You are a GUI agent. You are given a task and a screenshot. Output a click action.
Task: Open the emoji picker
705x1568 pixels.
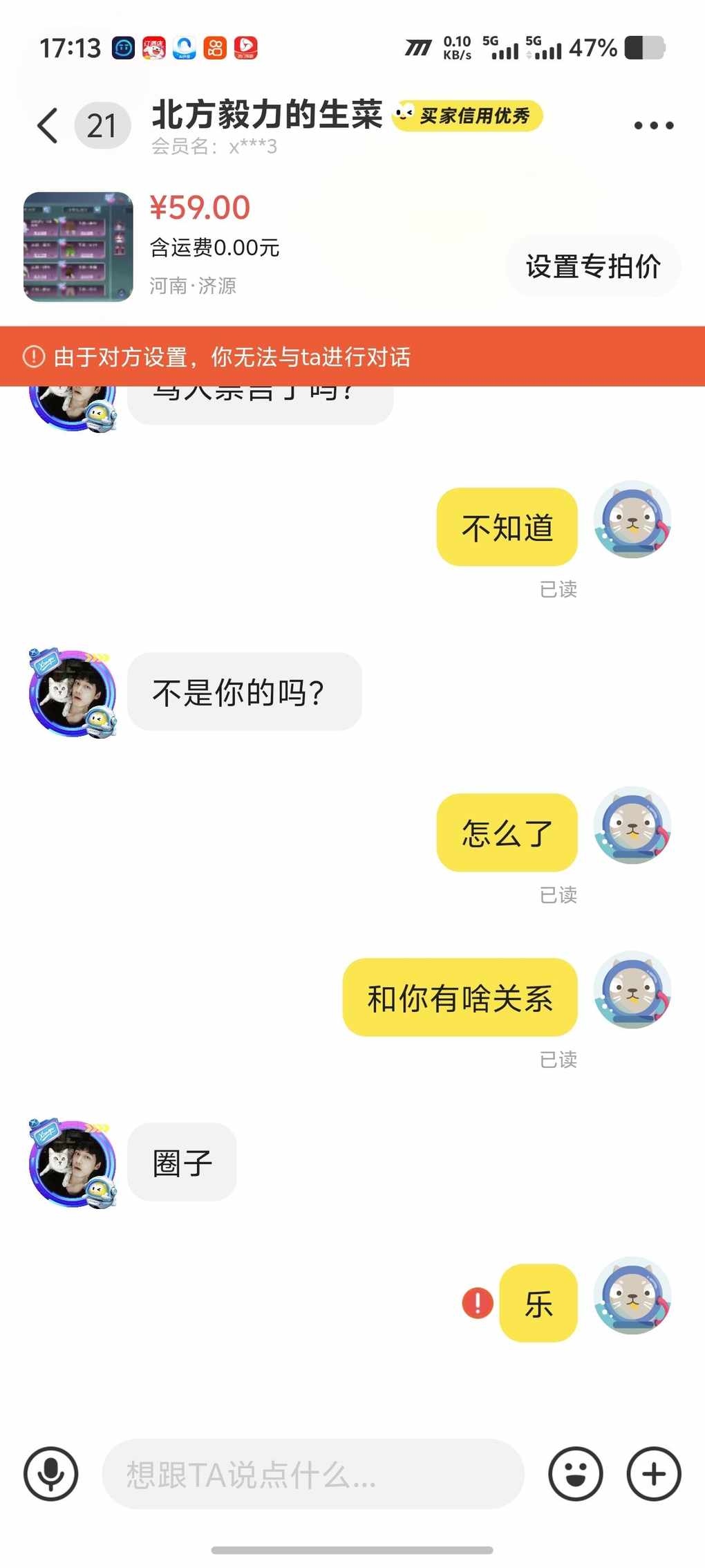tap(575, 1474)
